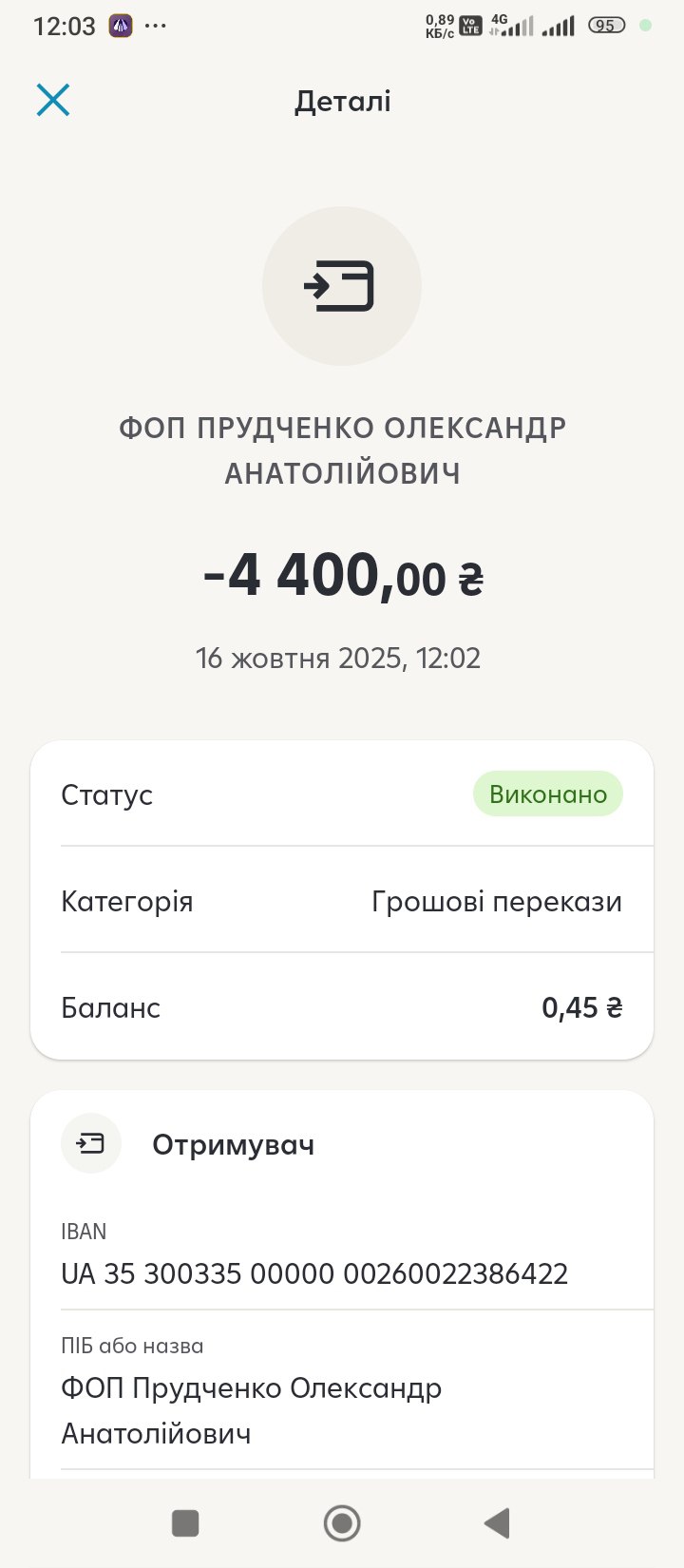Tap the system back button
The width and height of the screenshot is (684, 1568).
click(497, 1522)
